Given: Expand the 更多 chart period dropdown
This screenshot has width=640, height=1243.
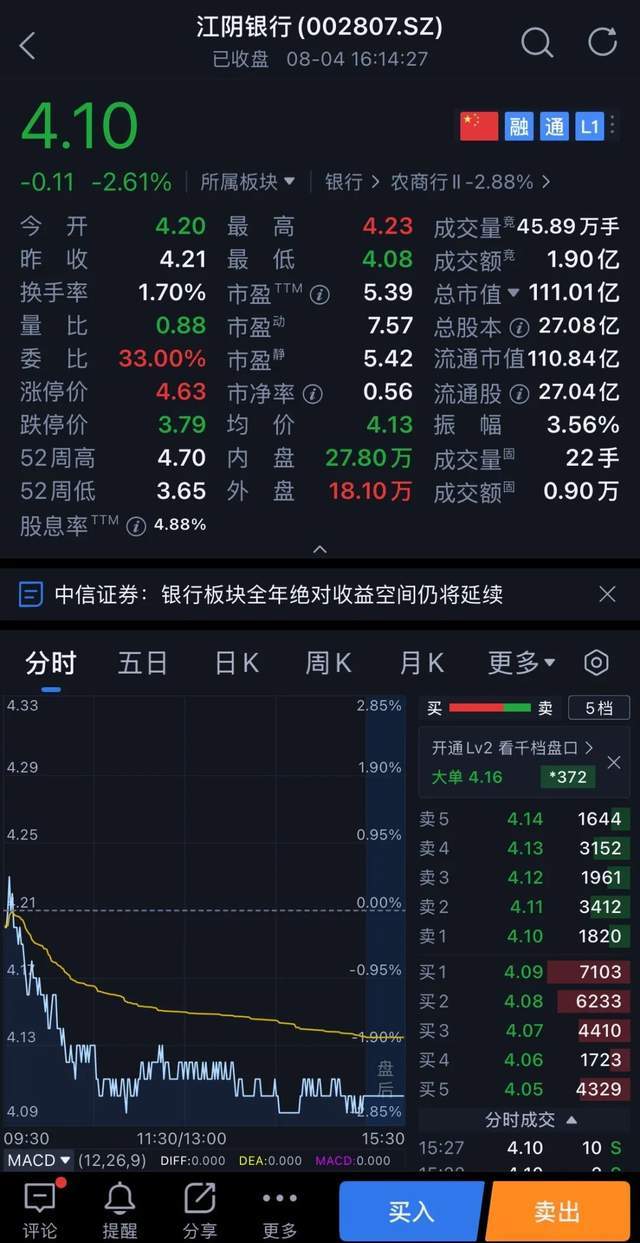Looking at the screenshot, I should coord(521,662).
